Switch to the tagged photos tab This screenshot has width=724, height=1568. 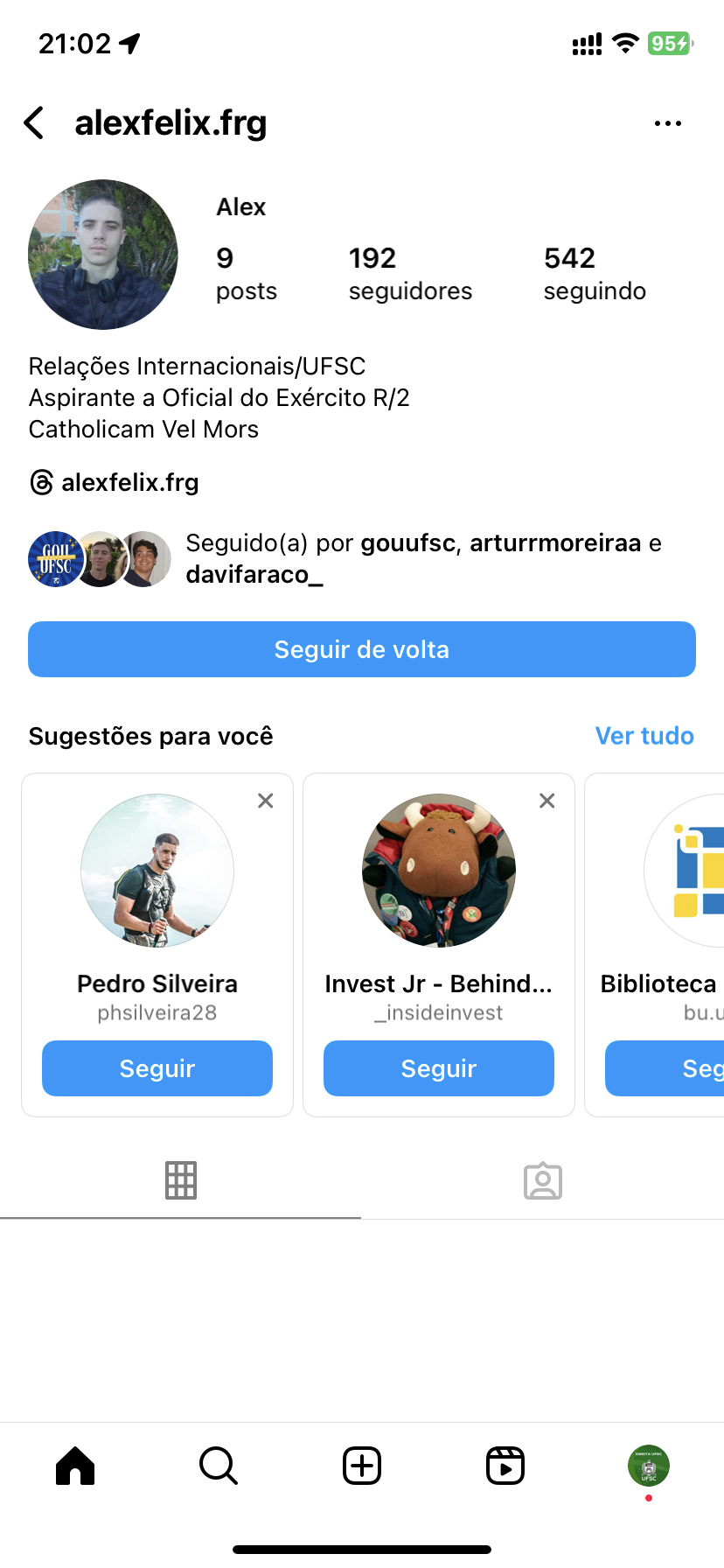[543, 1180]
